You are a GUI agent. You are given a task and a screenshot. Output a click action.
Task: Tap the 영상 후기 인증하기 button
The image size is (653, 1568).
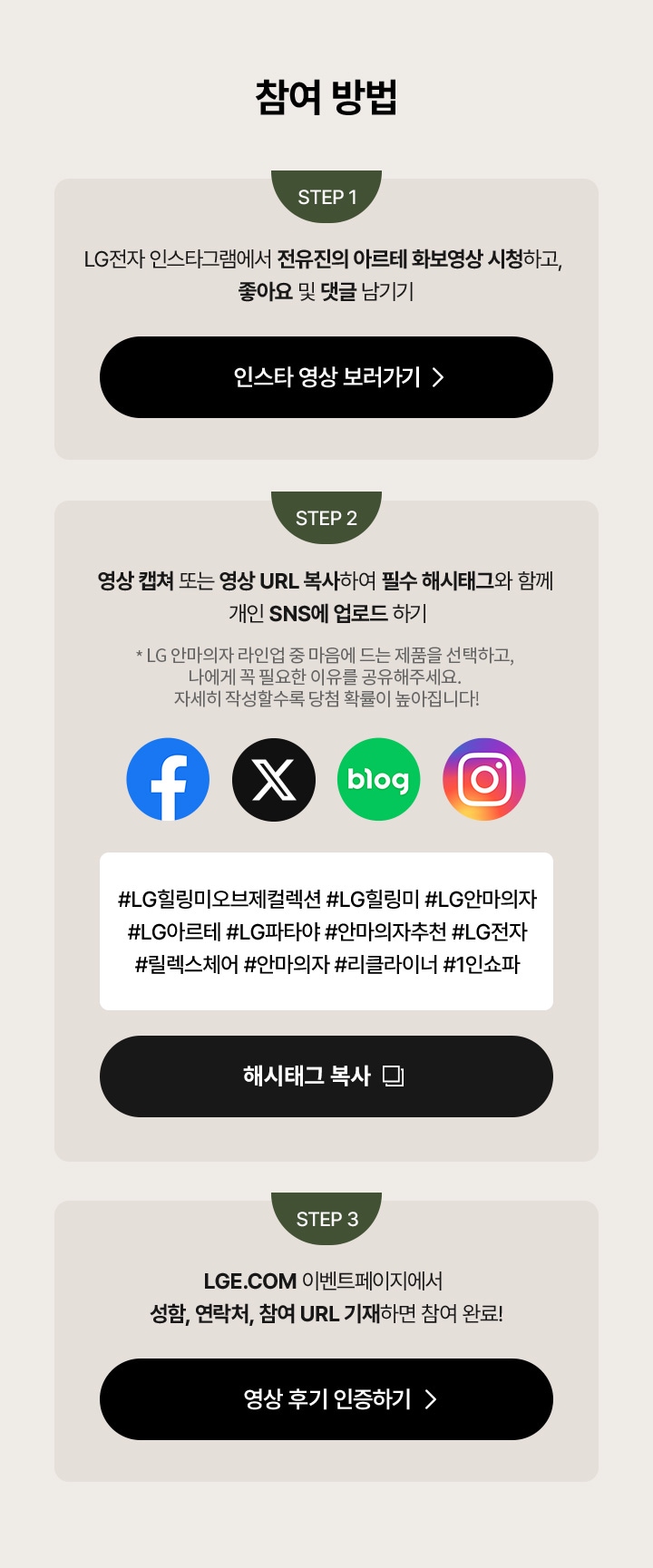pyautogui.click(x=326, y=1399)
